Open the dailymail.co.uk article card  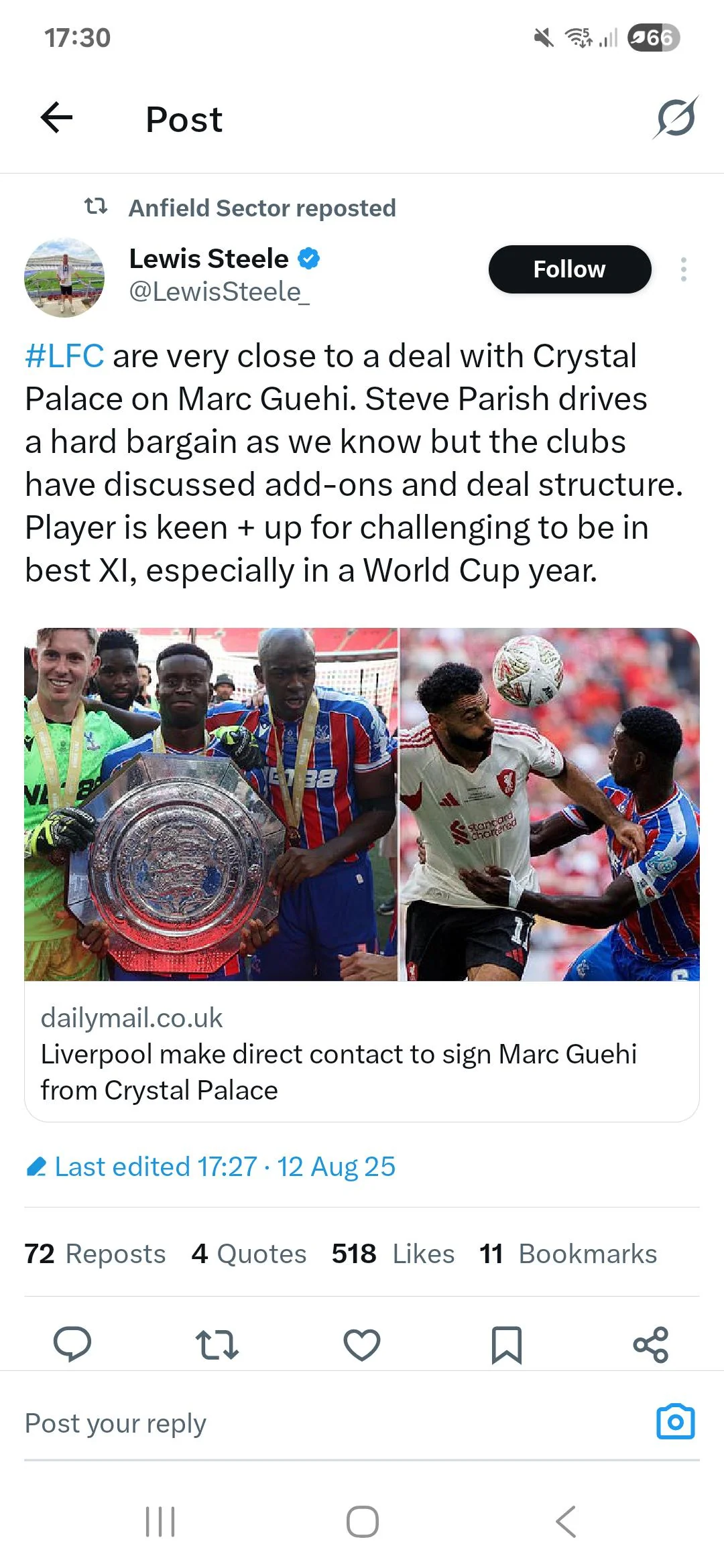click(362, 874)
